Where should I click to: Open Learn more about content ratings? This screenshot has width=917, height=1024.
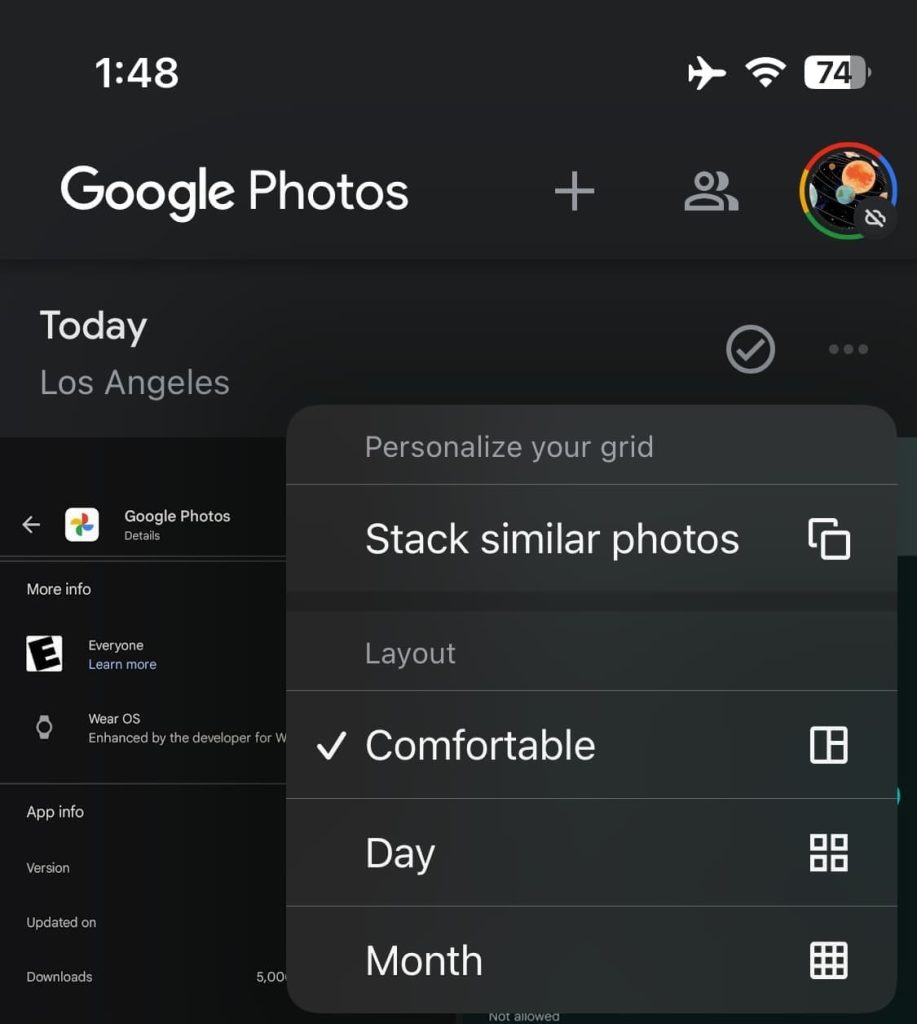122,664
